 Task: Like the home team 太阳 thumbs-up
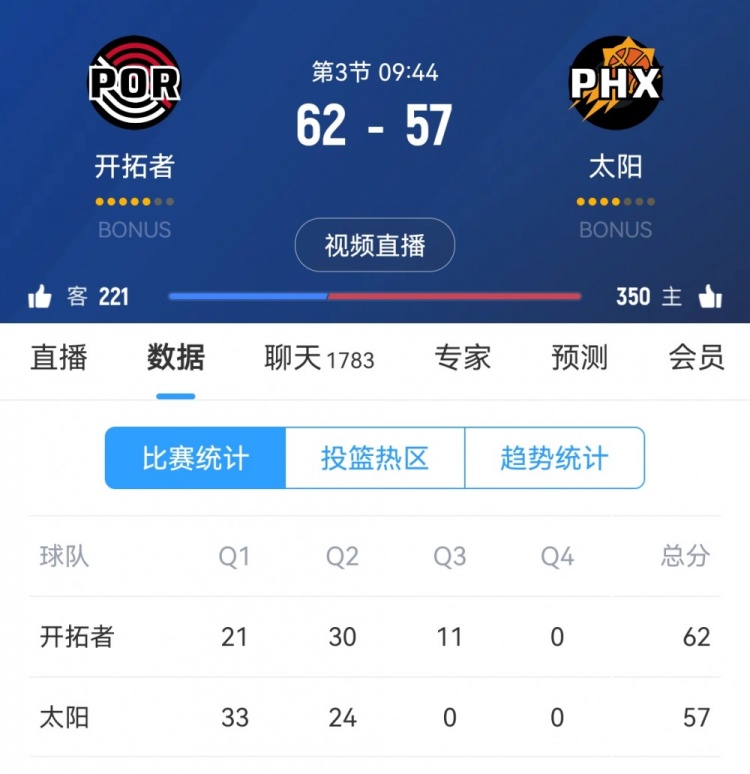(710, 296)
